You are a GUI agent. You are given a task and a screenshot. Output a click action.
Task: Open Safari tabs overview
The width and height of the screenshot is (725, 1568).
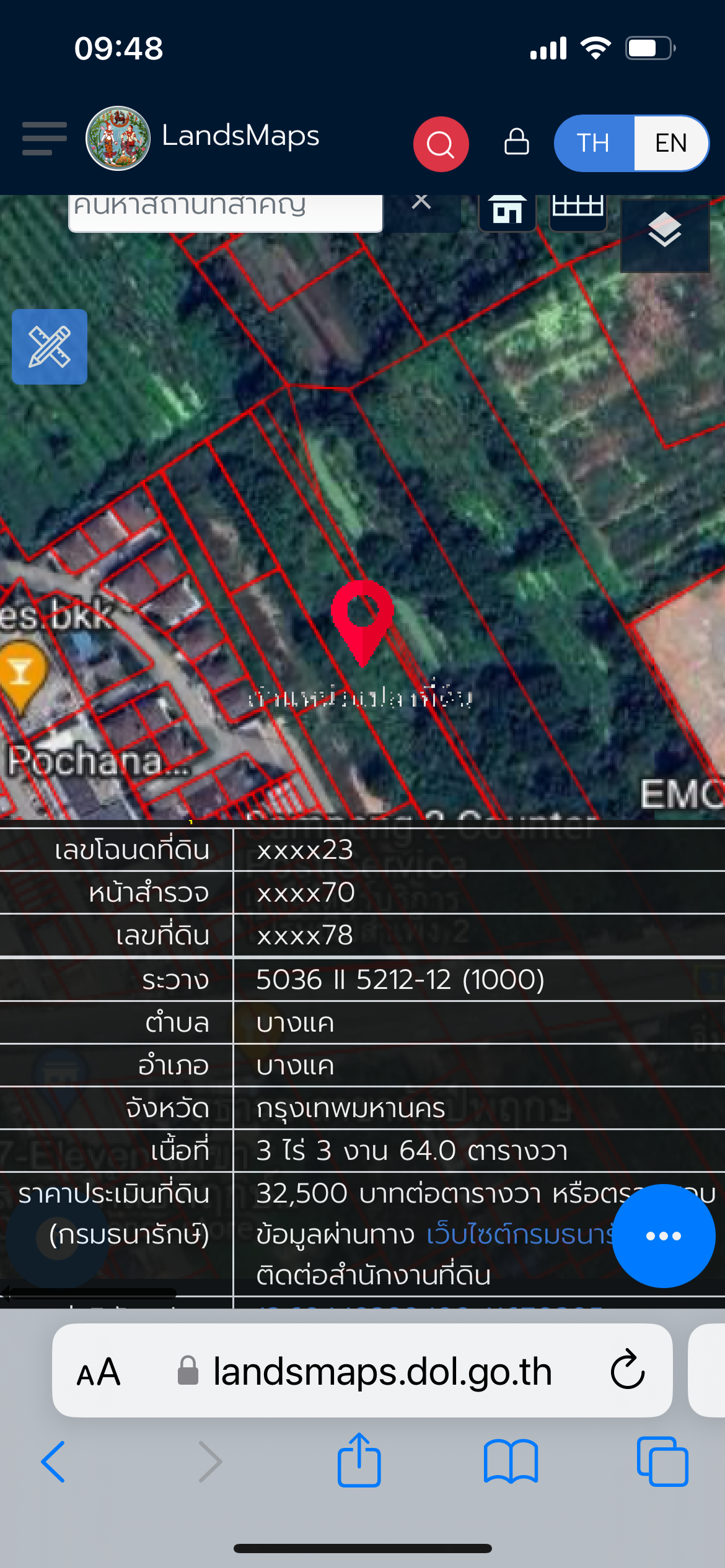coord(662,1461)
